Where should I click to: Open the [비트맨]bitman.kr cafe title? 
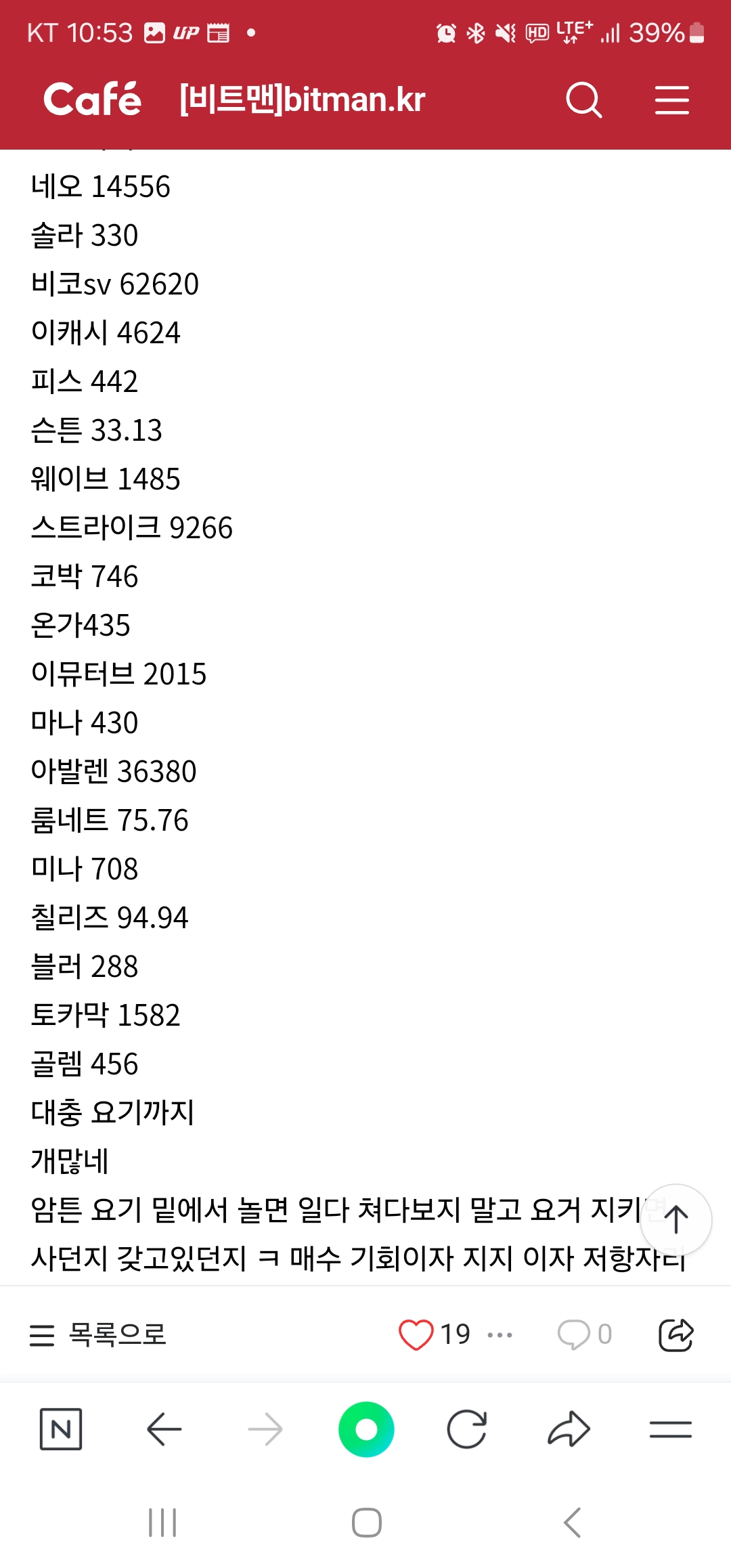[302, 100]
